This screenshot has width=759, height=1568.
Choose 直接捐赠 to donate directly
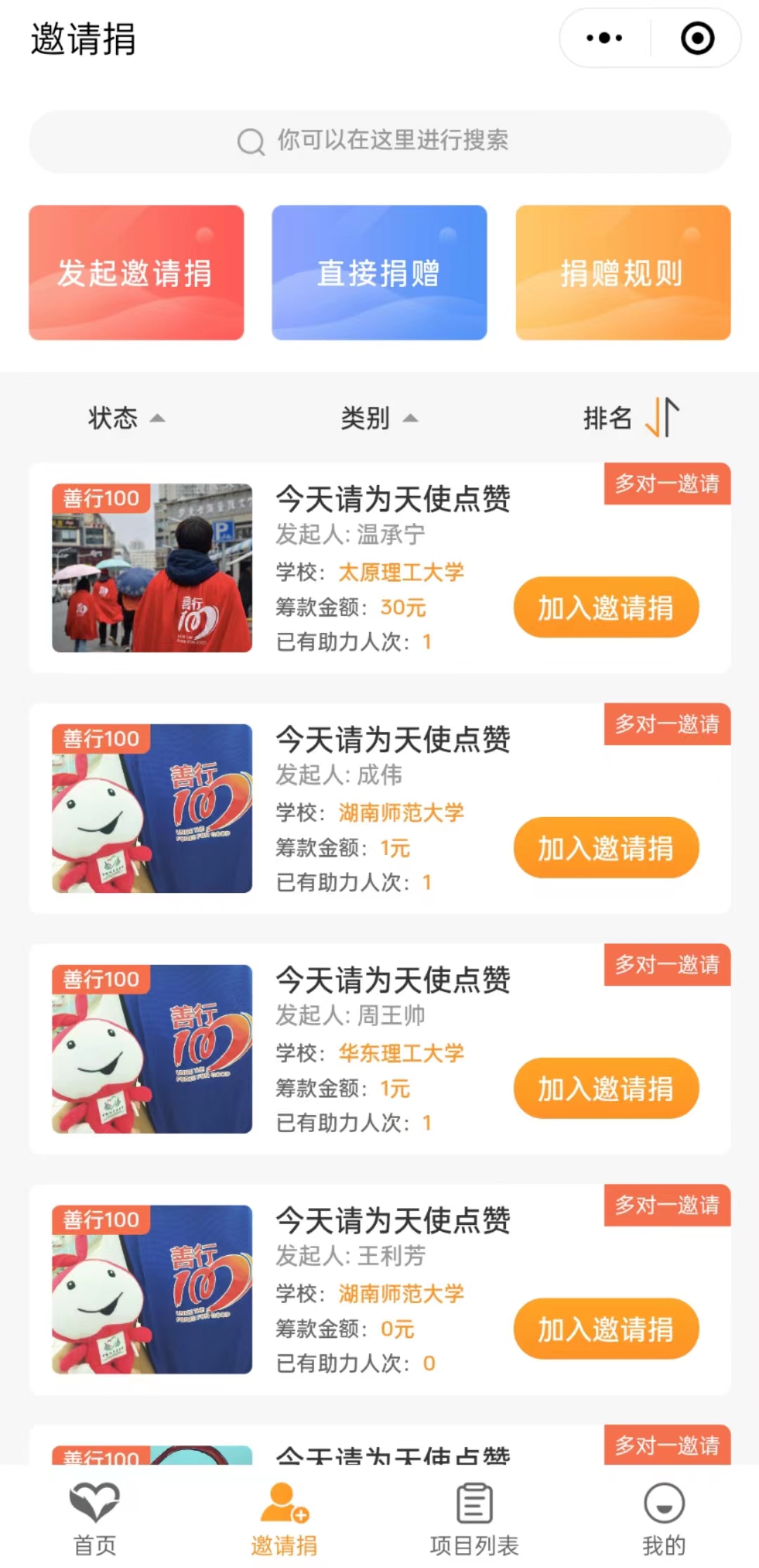coord(379,273)
